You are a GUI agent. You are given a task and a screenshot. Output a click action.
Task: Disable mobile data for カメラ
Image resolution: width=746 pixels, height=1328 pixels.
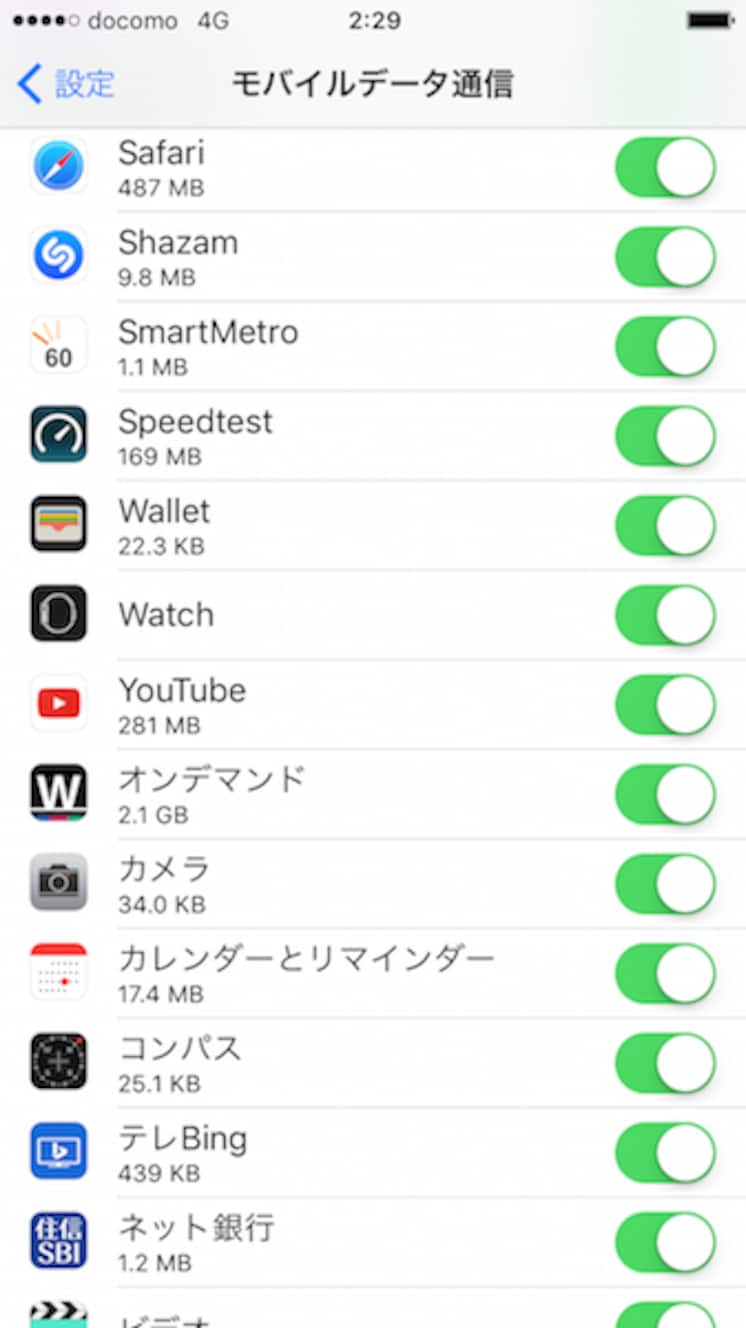tap(665, 884)
